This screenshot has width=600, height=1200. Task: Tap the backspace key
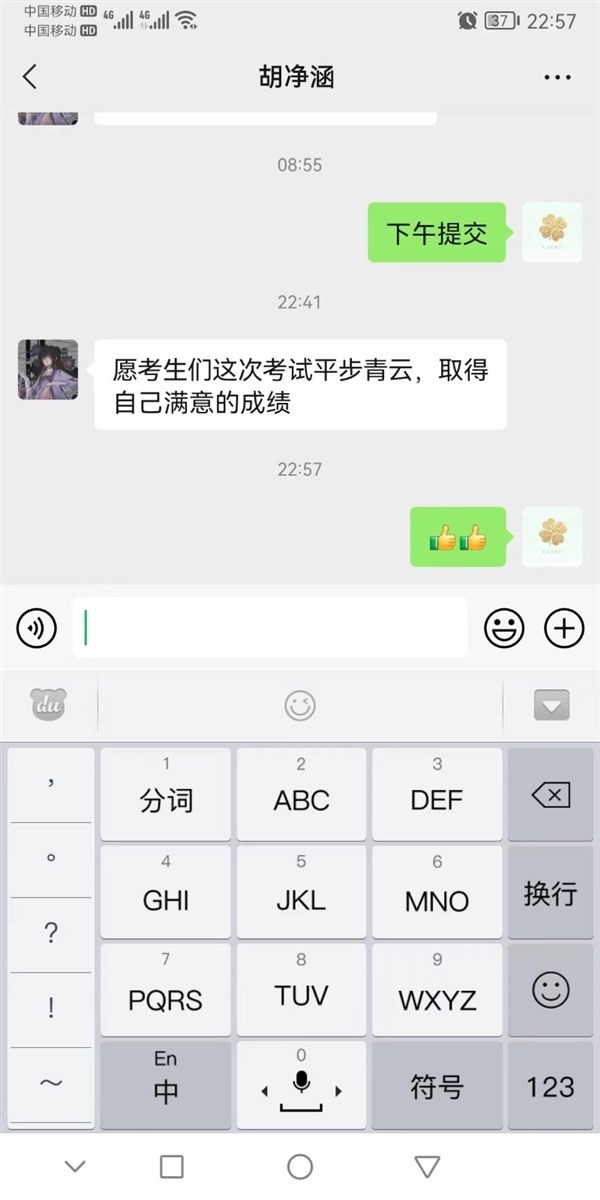[551, 795]
